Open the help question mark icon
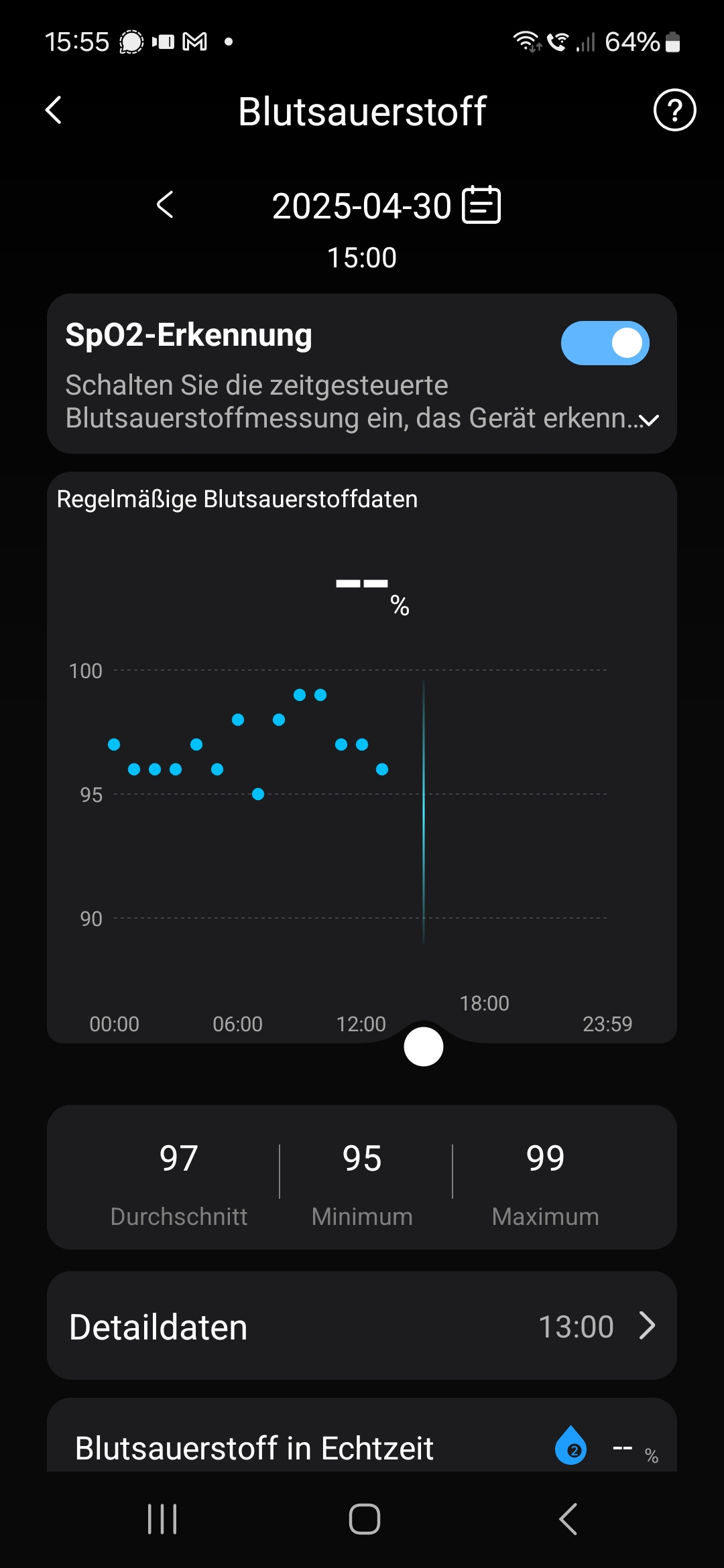 pyautogui.click(x=674, y=111)
